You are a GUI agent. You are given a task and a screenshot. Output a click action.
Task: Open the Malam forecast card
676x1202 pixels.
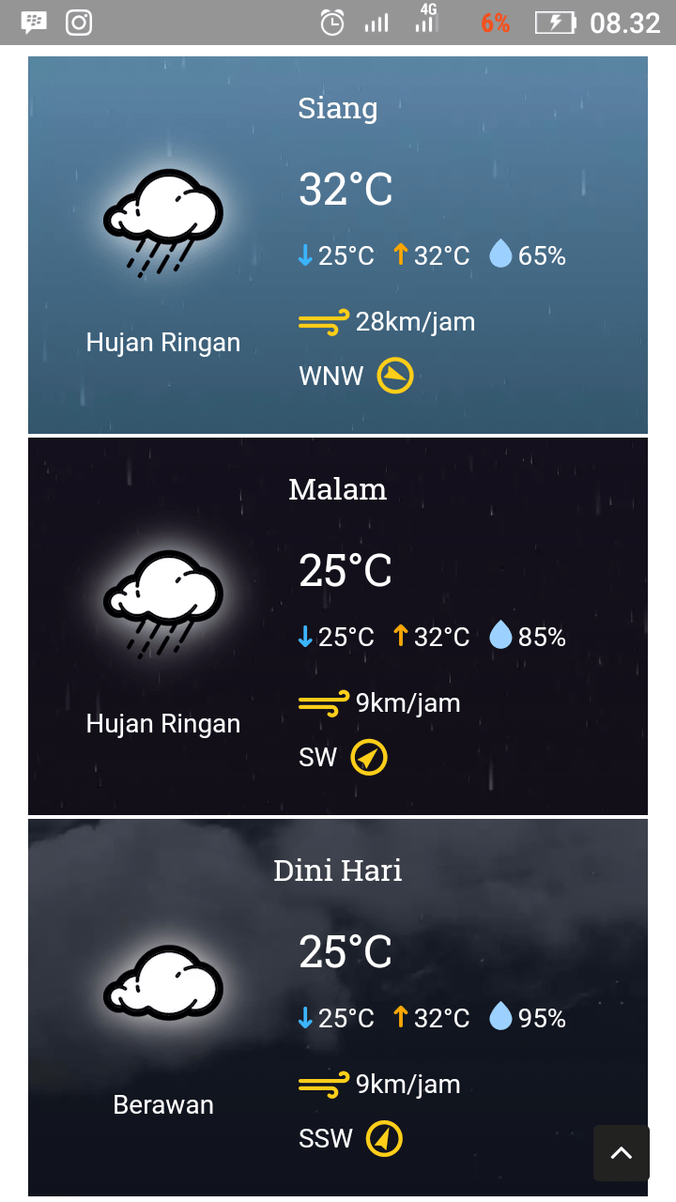[338, 626]
